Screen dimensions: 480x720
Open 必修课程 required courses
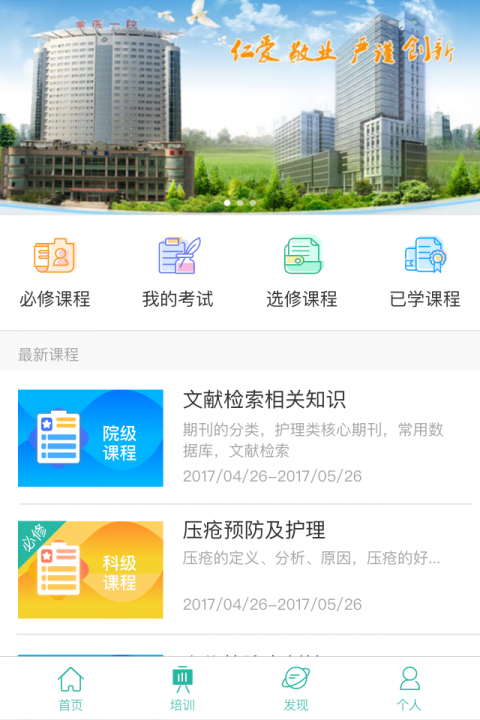click(x=55, y=272)
